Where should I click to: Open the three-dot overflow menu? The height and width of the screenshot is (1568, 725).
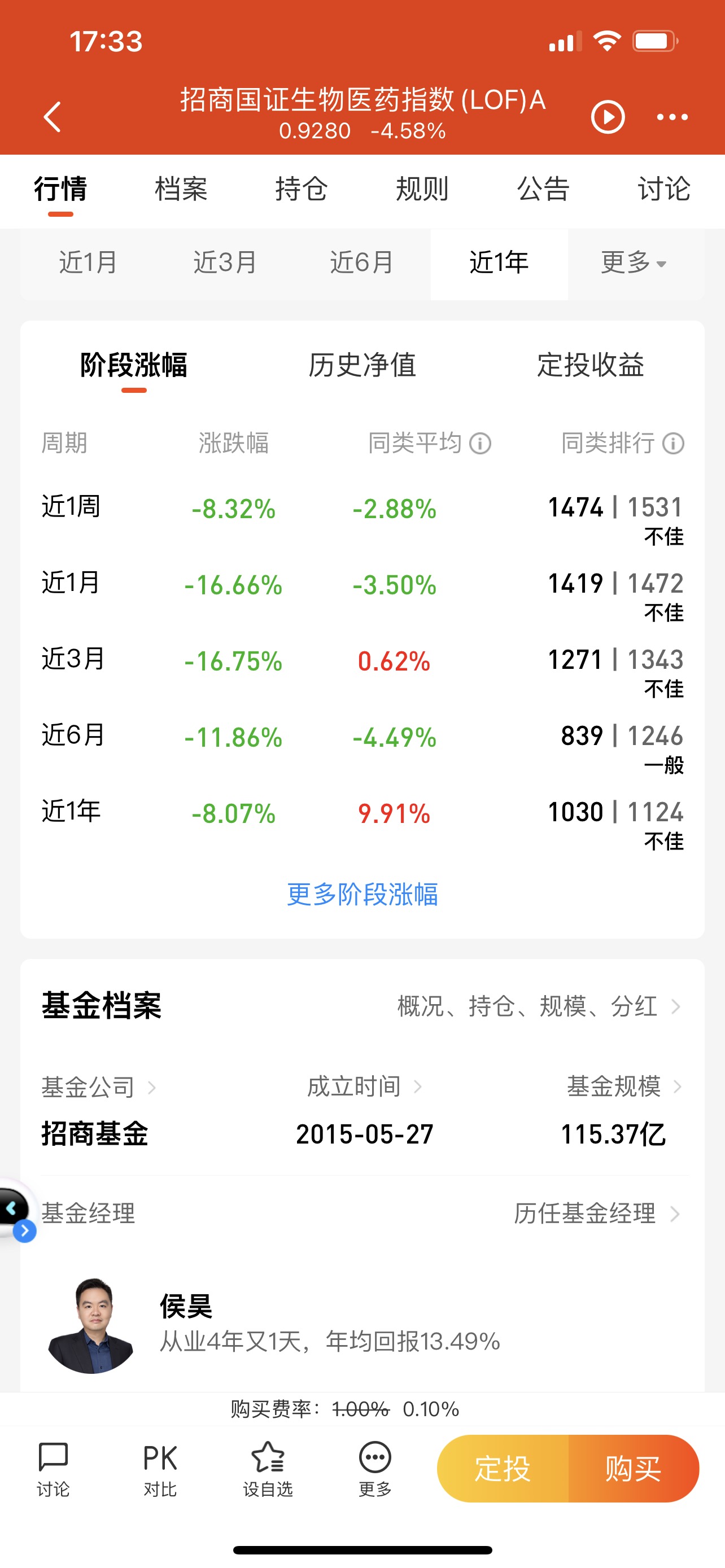pos(672,117)
